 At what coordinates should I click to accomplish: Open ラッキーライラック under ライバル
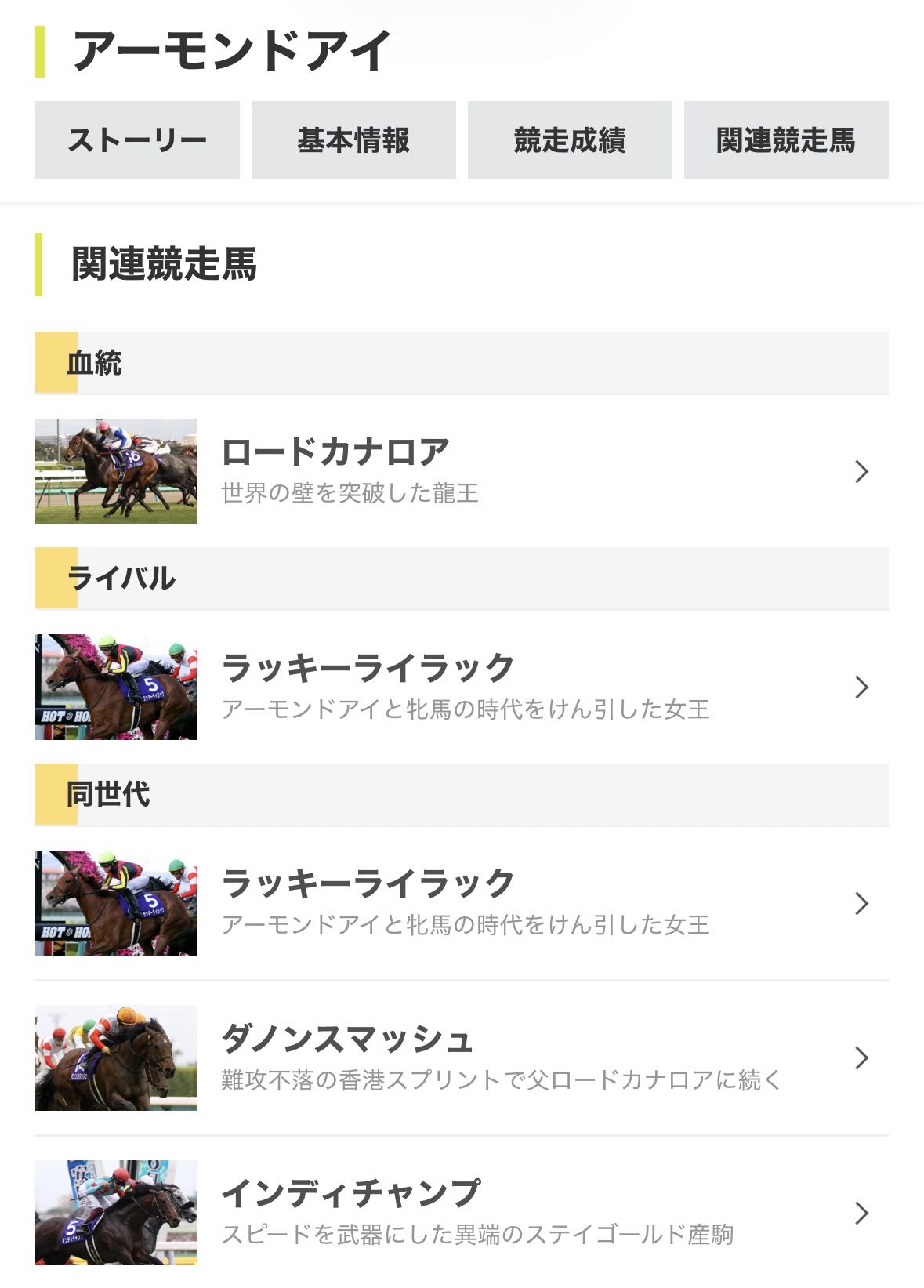coord(462,687)
